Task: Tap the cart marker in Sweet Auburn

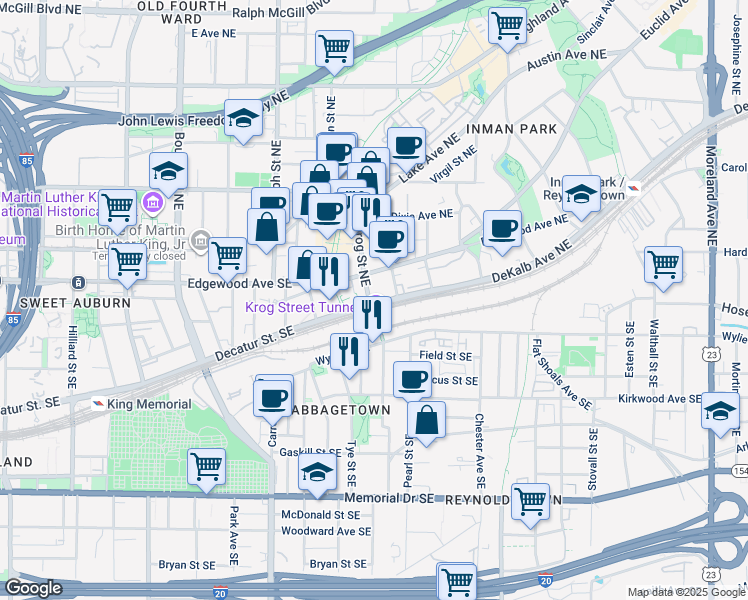Action: [x=127, y=261]
